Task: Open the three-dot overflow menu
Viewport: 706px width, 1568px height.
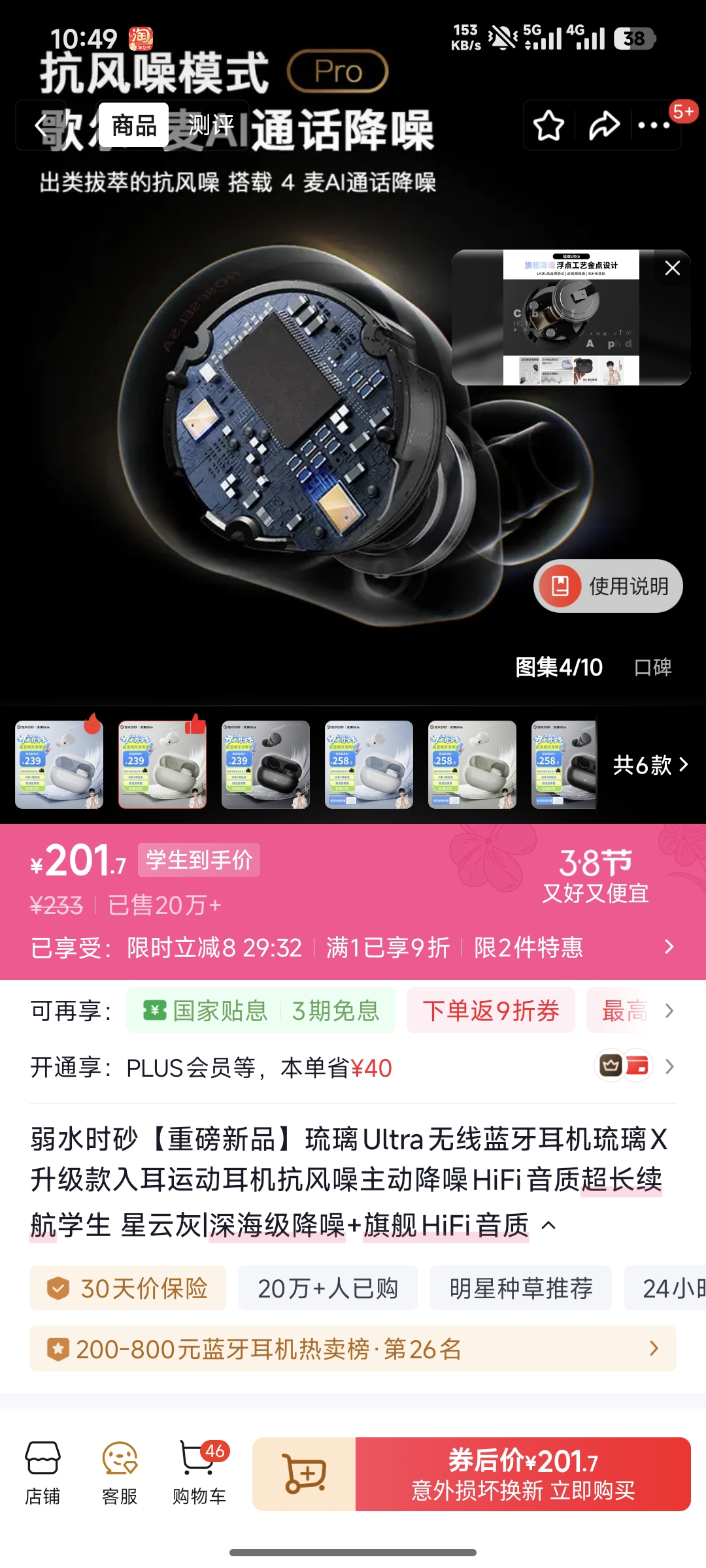Action: 654,126
